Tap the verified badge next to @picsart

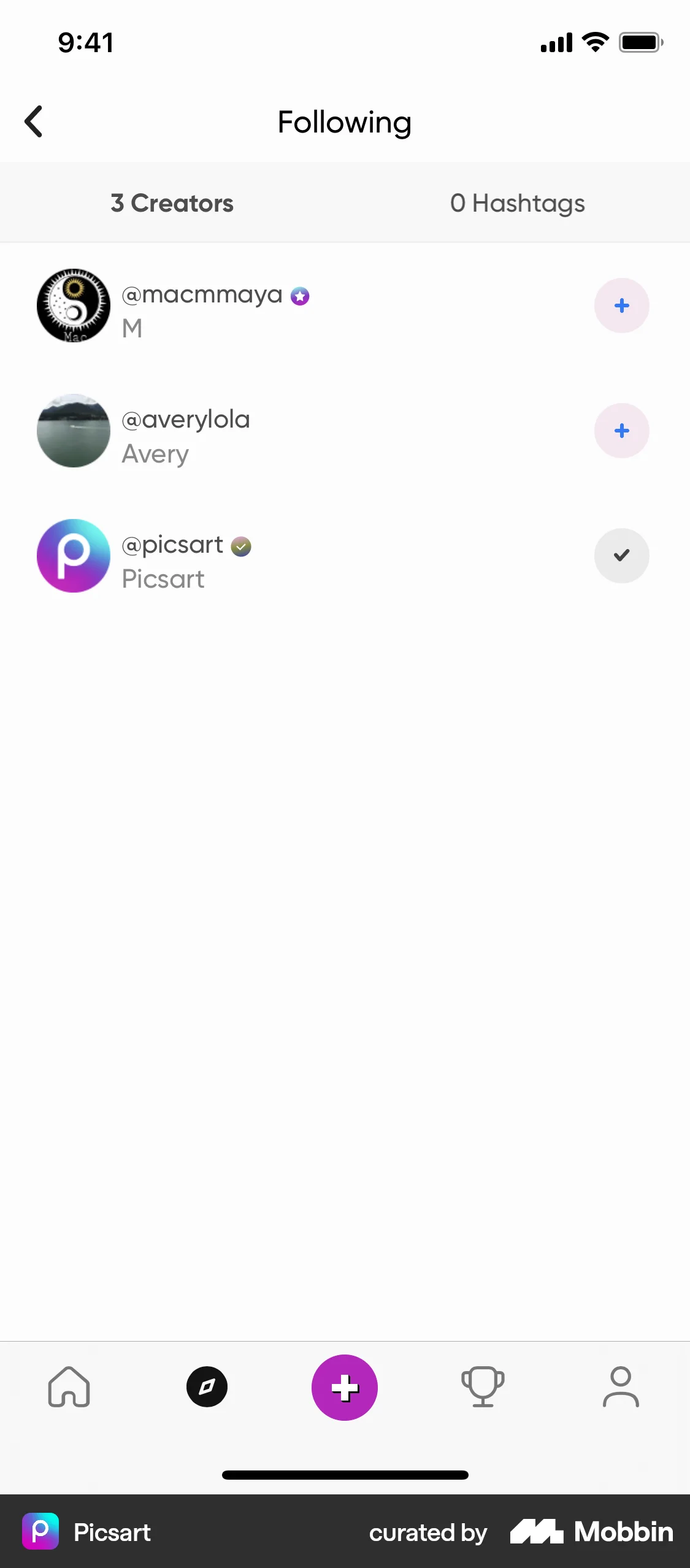(241, 547)
